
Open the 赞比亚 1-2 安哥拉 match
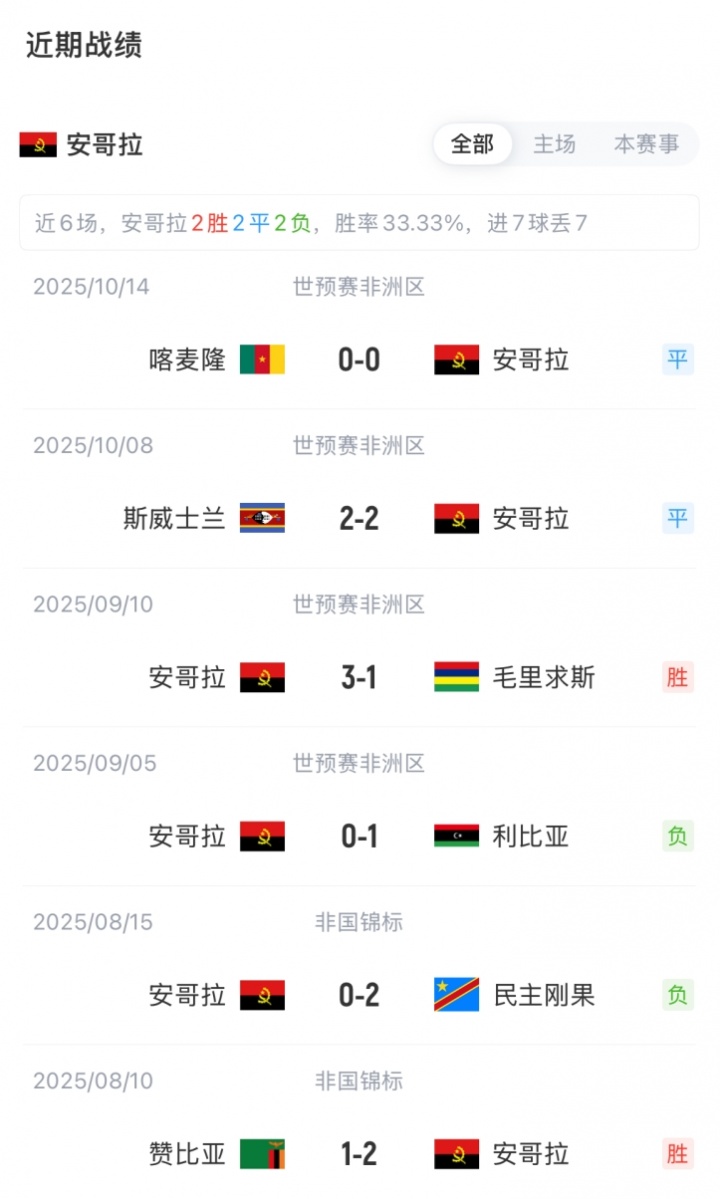[x=359, y=1154]
